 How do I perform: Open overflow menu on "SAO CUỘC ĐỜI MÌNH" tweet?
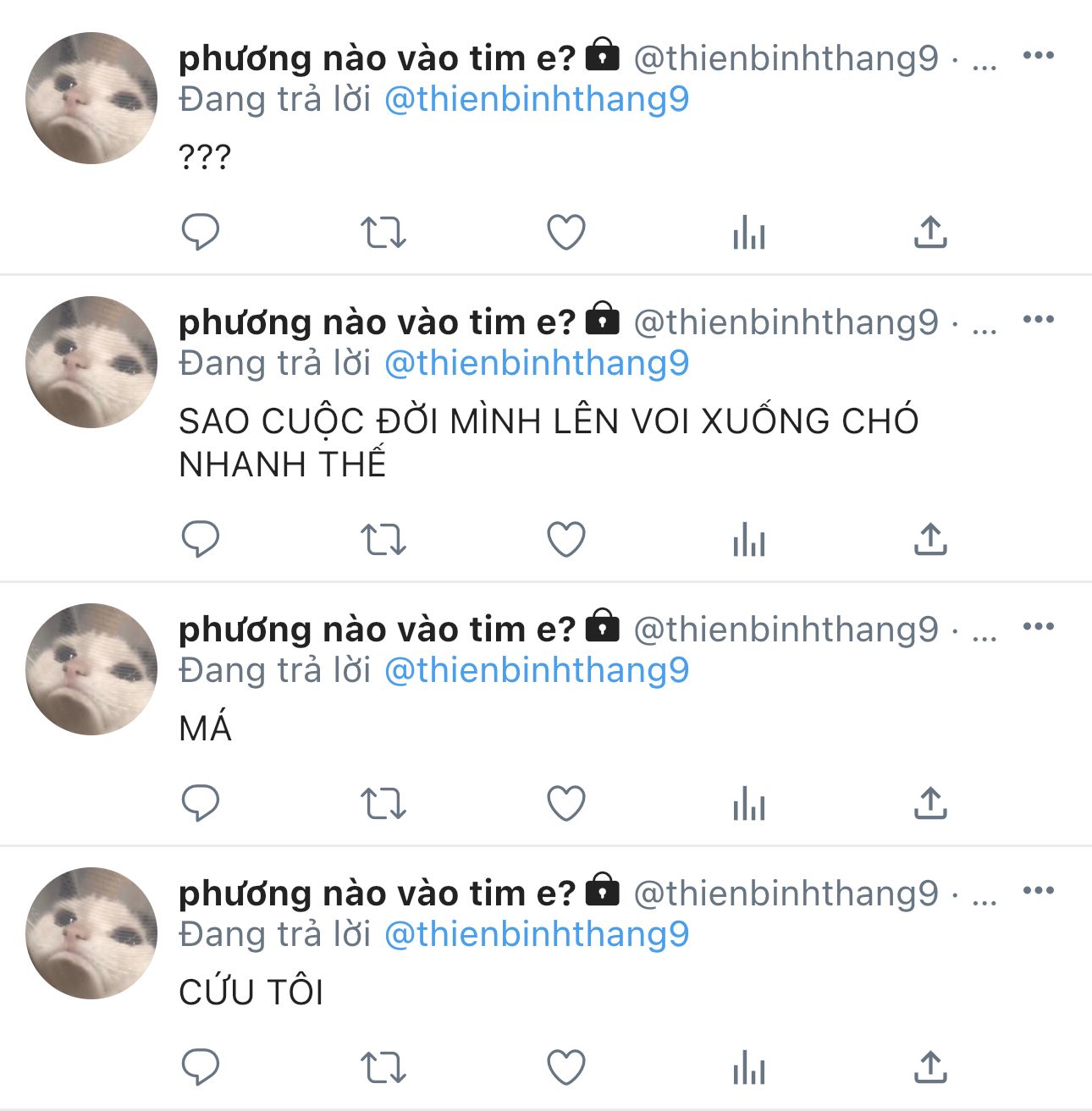tap(1038, 320)
